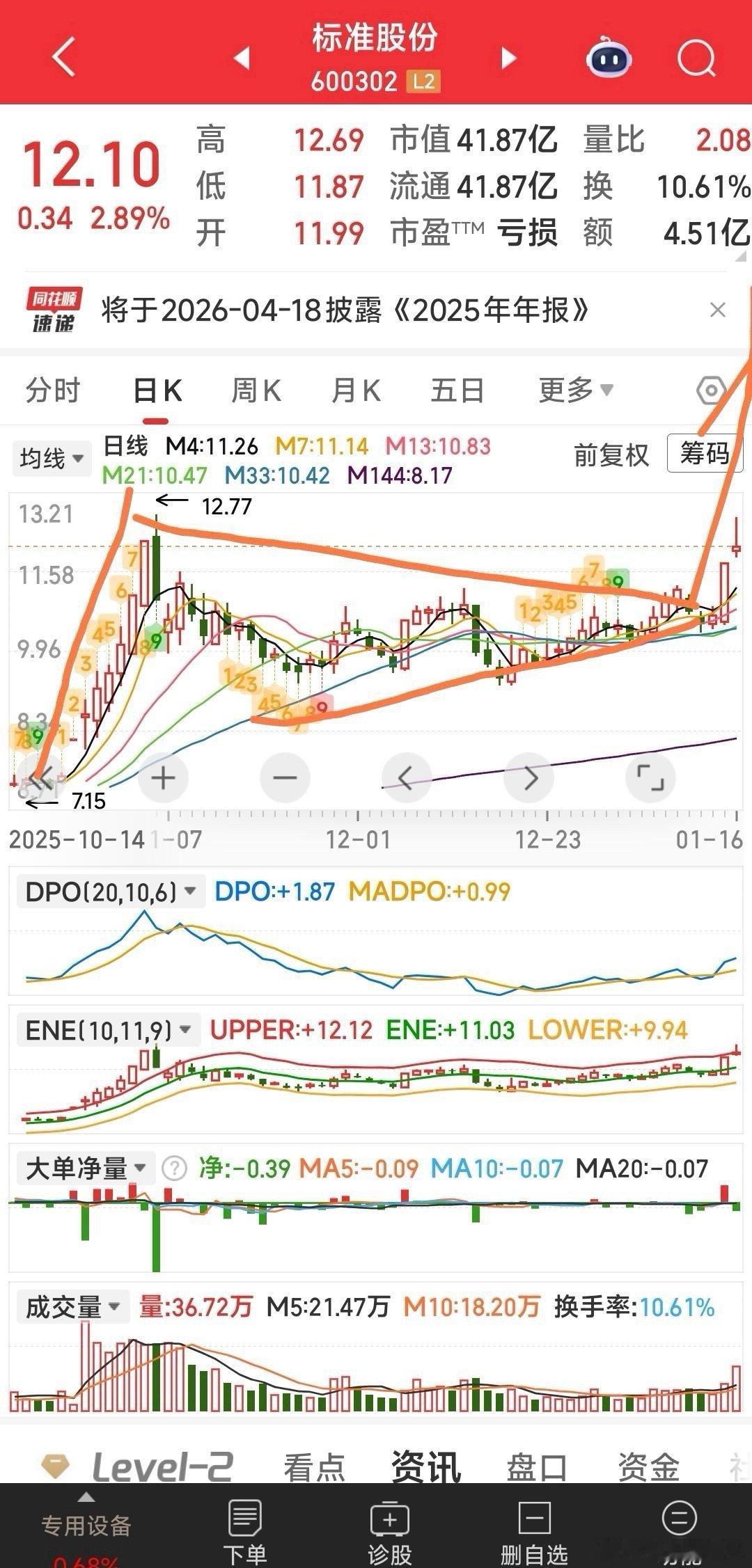Expand the 更多 chart period dropdown

click(x=575, y=390)
